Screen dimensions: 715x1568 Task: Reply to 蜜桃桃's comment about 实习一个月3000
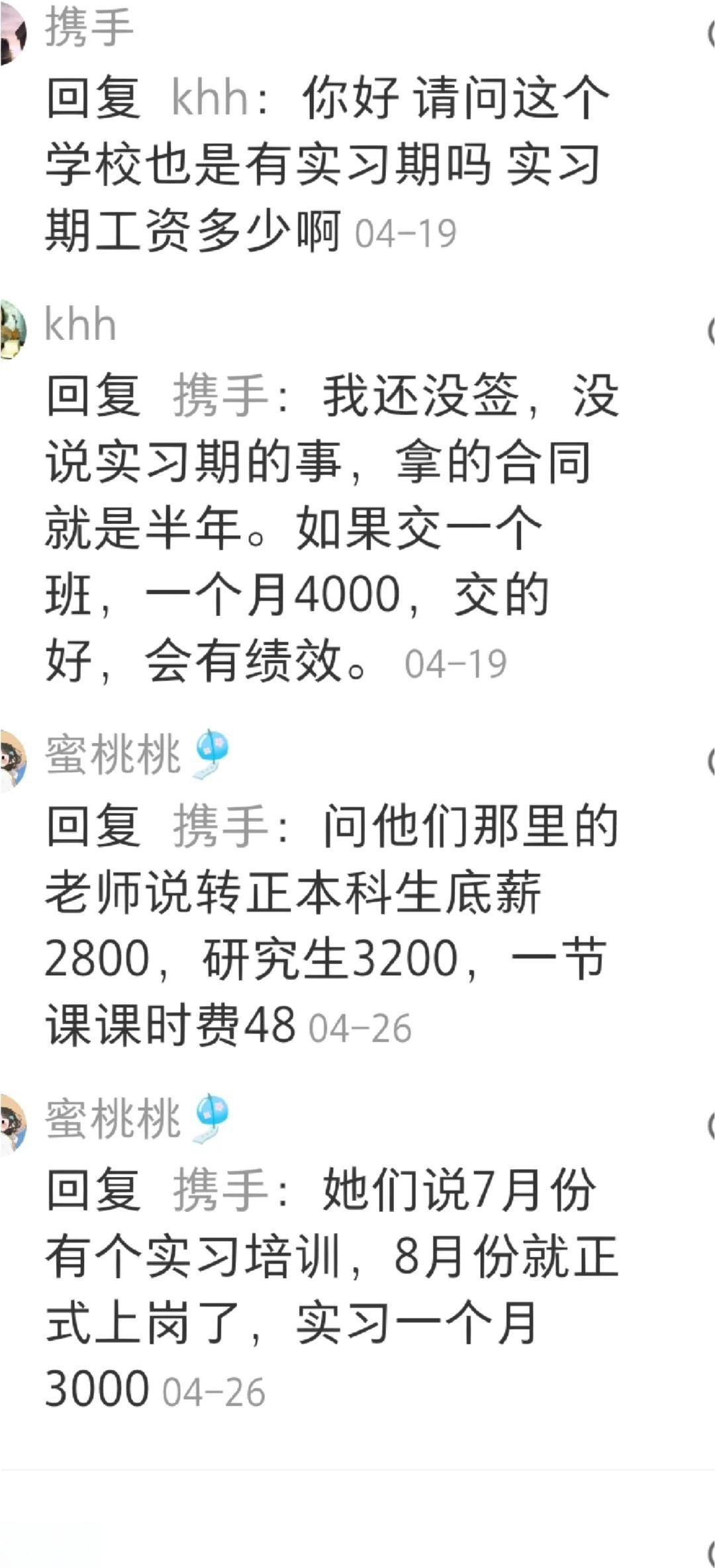331,1289
